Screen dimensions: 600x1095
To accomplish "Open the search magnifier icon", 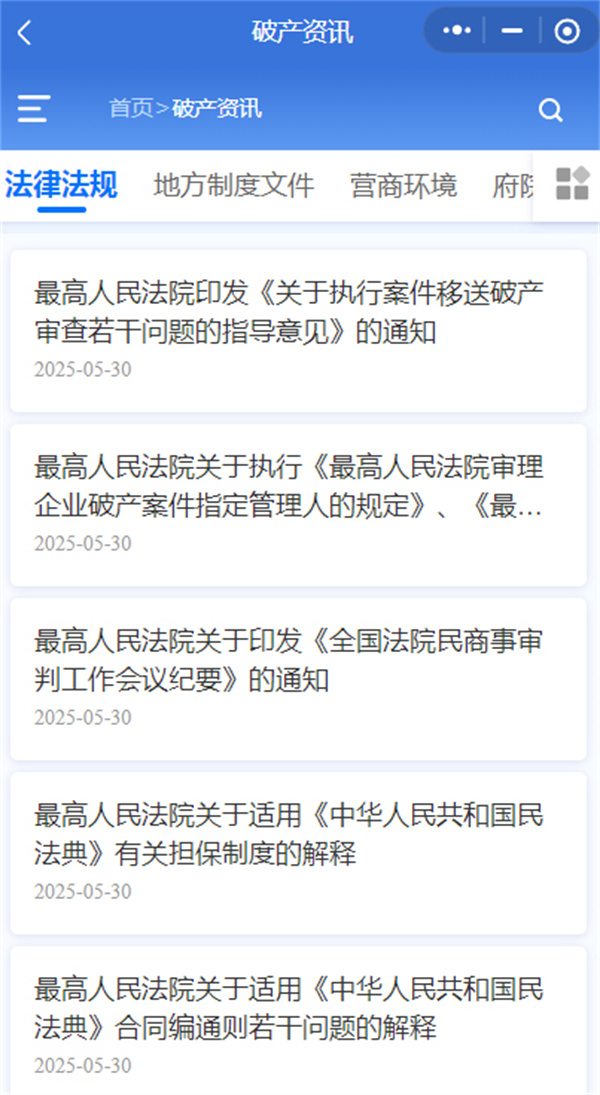I will [x=550, y=110].
